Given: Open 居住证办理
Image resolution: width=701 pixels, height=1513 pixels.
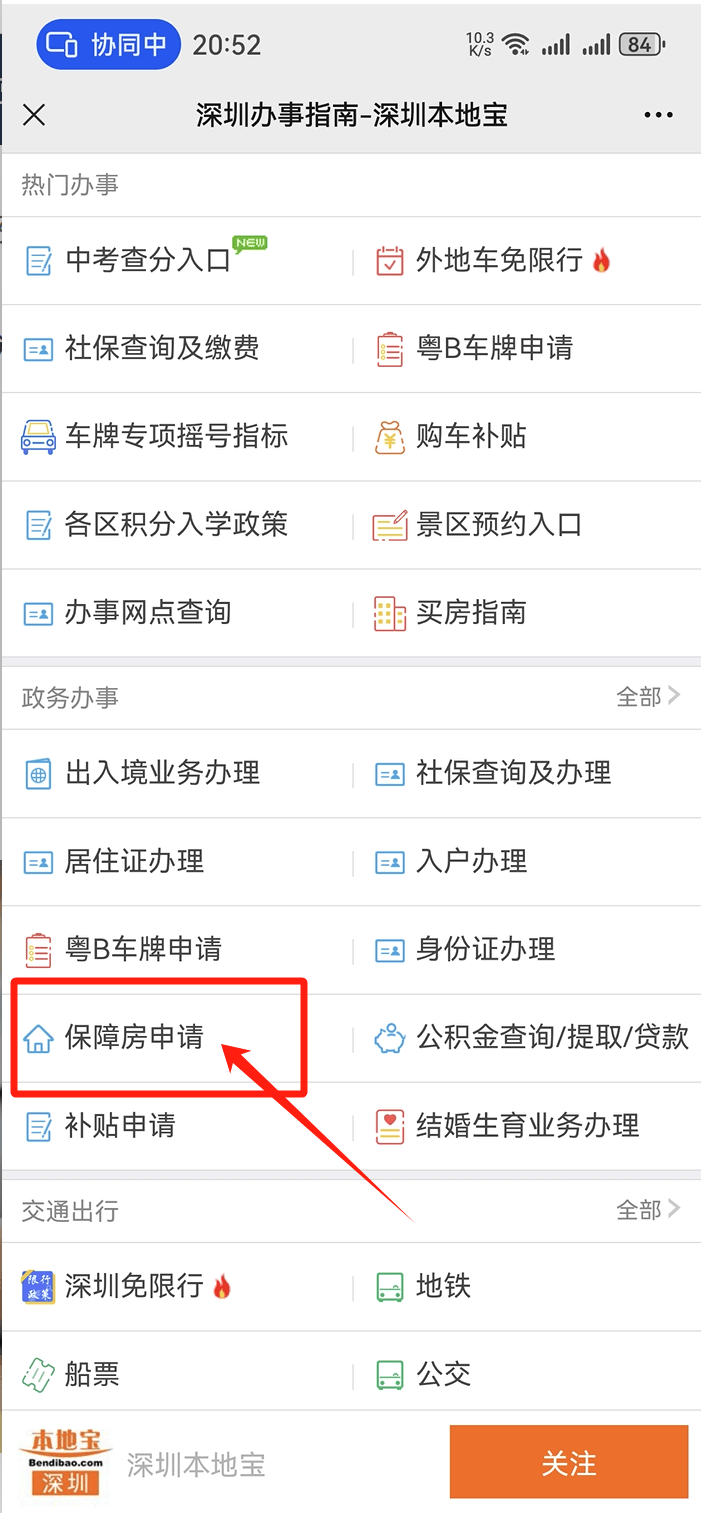Looking at the screenshot, I should click(133, 861).
